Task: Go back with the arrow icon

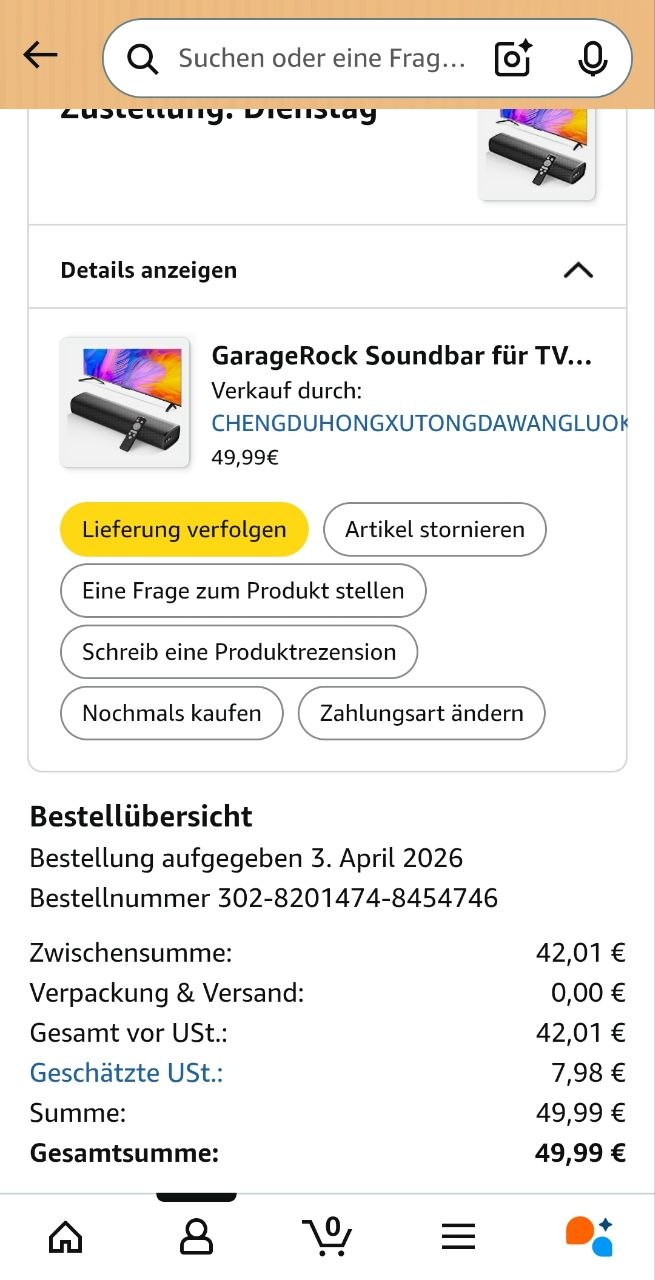Action: click(40, 55)
